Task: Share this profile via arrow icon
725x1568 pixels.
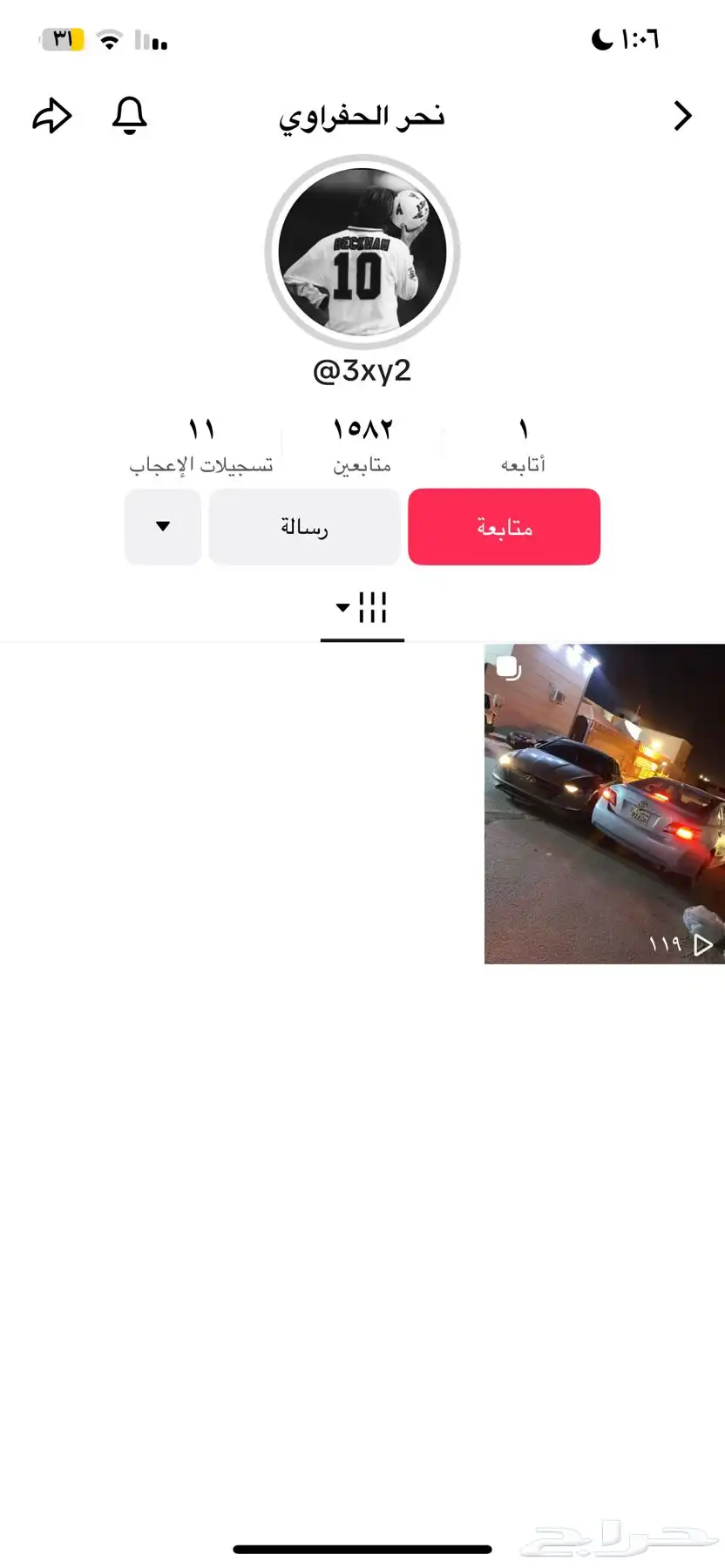Action: 51,116
